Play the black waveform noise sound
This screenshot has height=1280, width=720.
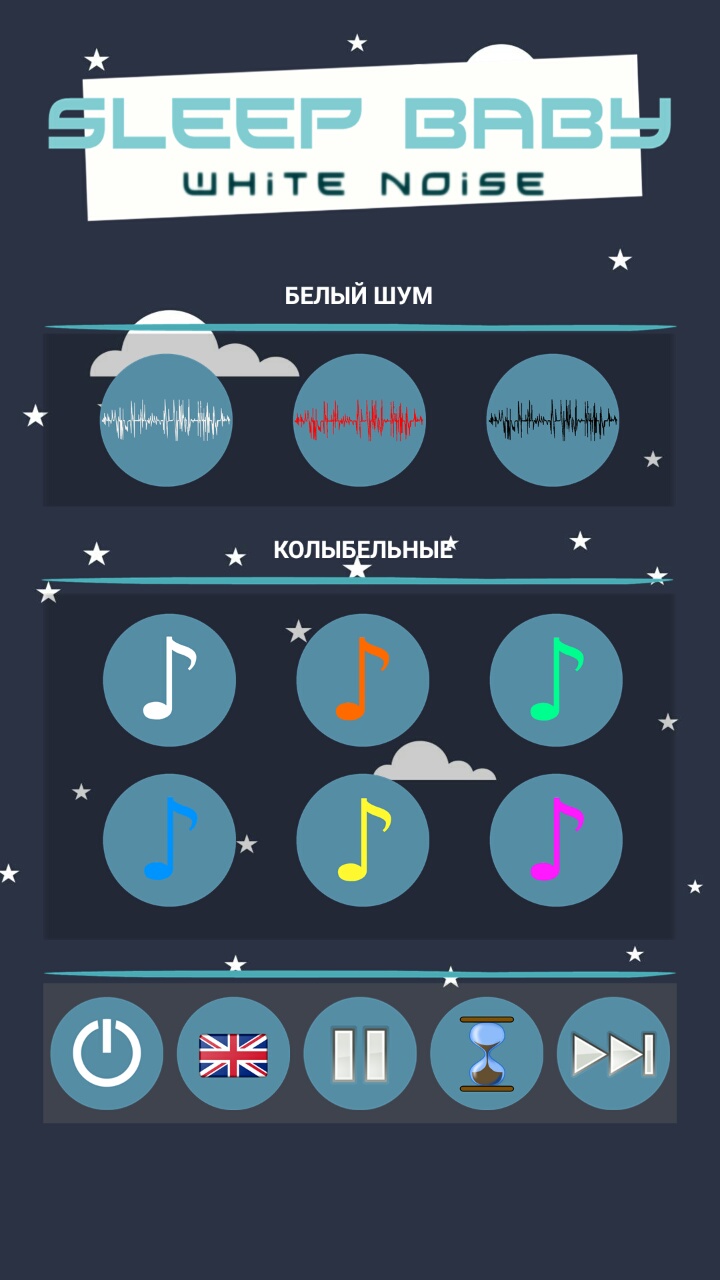tap(552, 420)
